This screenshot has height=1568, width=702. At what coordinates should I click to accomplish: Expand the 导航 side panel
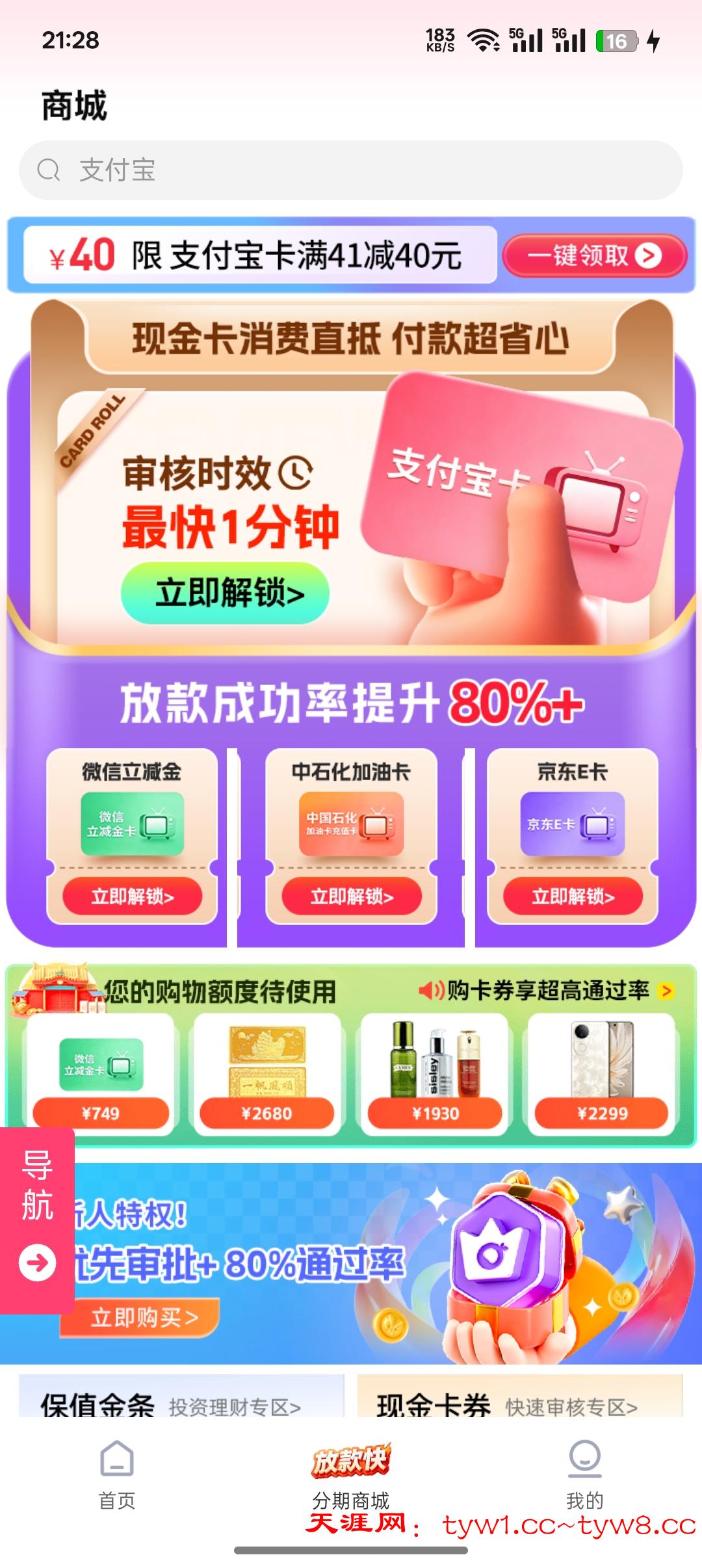37,1220
